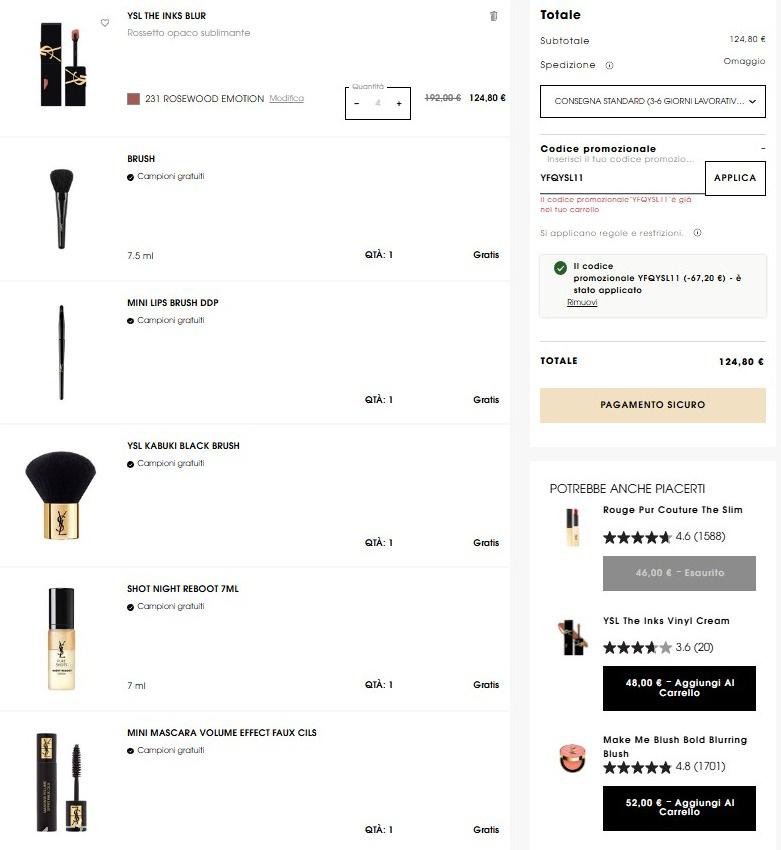
Task: Decrease quantity with the minus button
Action: pos(357,103)
